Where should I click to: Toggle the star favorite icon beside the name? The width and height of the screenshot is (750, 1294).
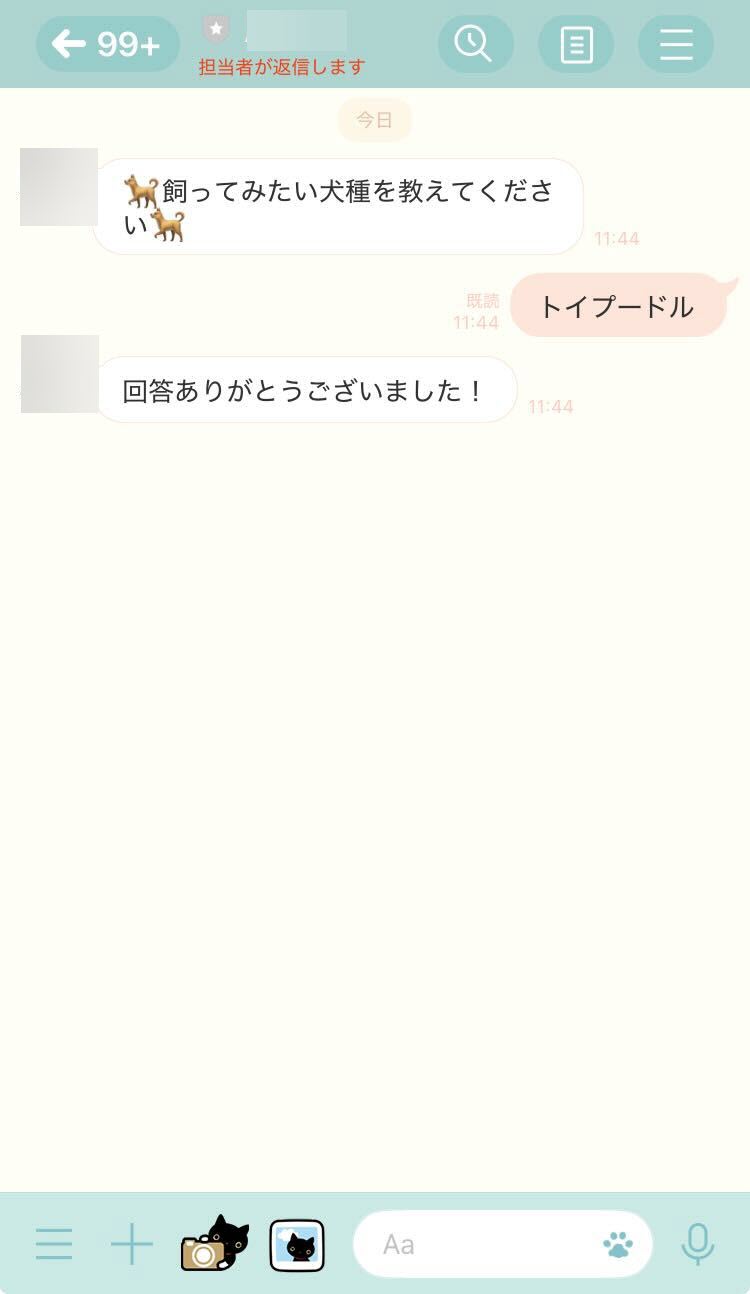click(217, 29)
